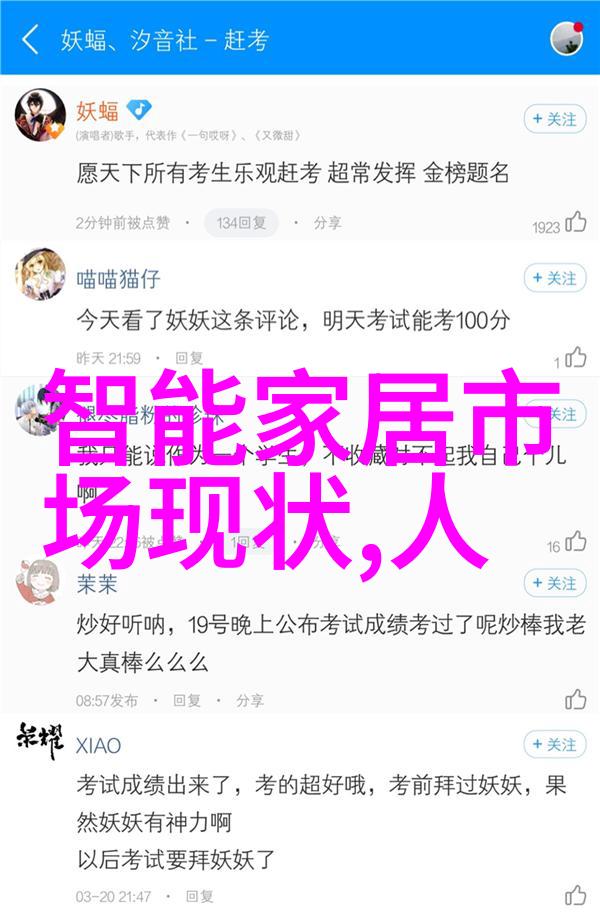Give a thumbs up to 茉茉's comment
Screen dimensions: 600x915
coord(576,699)
